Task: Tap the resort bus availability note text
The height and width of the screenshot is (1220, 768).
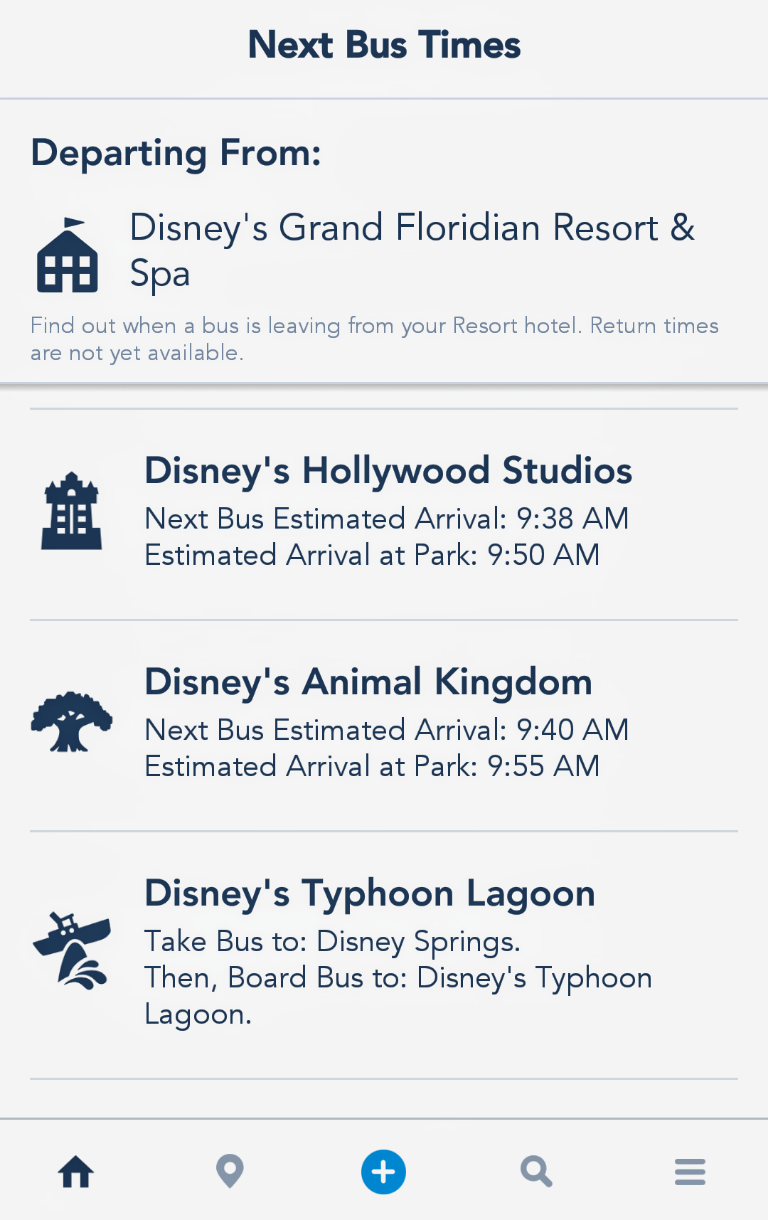Action: 374,336
